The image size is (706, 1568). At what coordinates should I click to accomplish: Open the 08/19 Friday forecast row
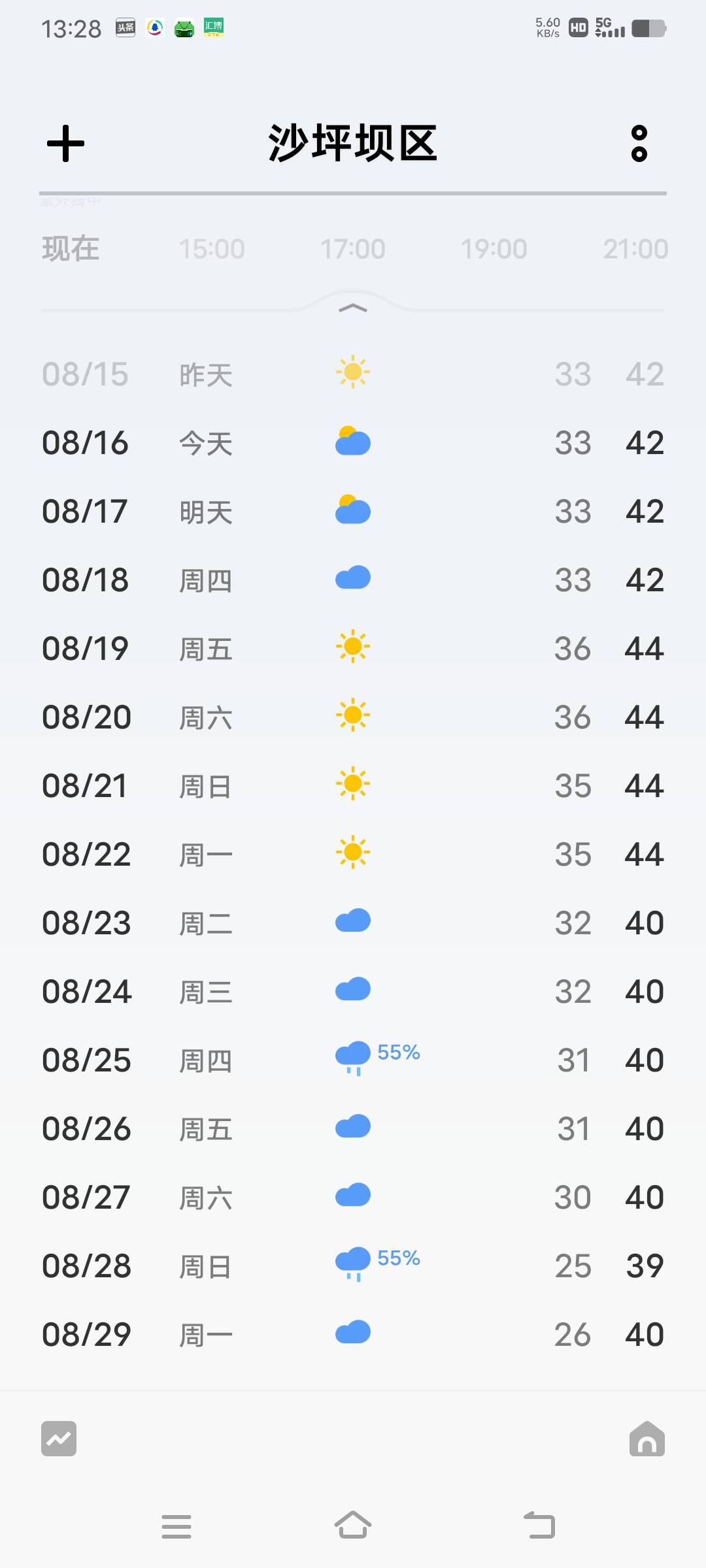coord(353,649)
